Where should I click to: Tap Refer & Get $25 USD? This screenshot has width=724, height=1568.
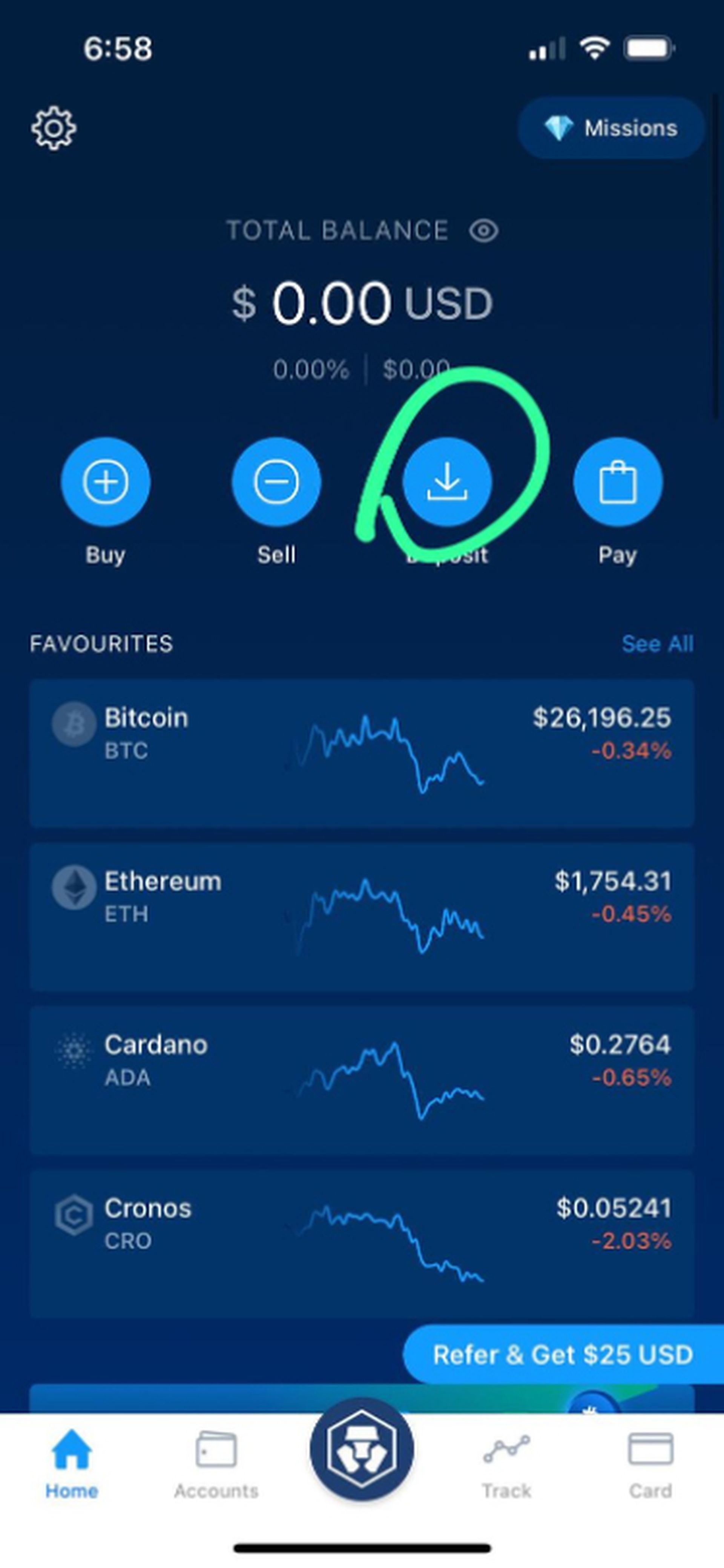coord(563,1354)
